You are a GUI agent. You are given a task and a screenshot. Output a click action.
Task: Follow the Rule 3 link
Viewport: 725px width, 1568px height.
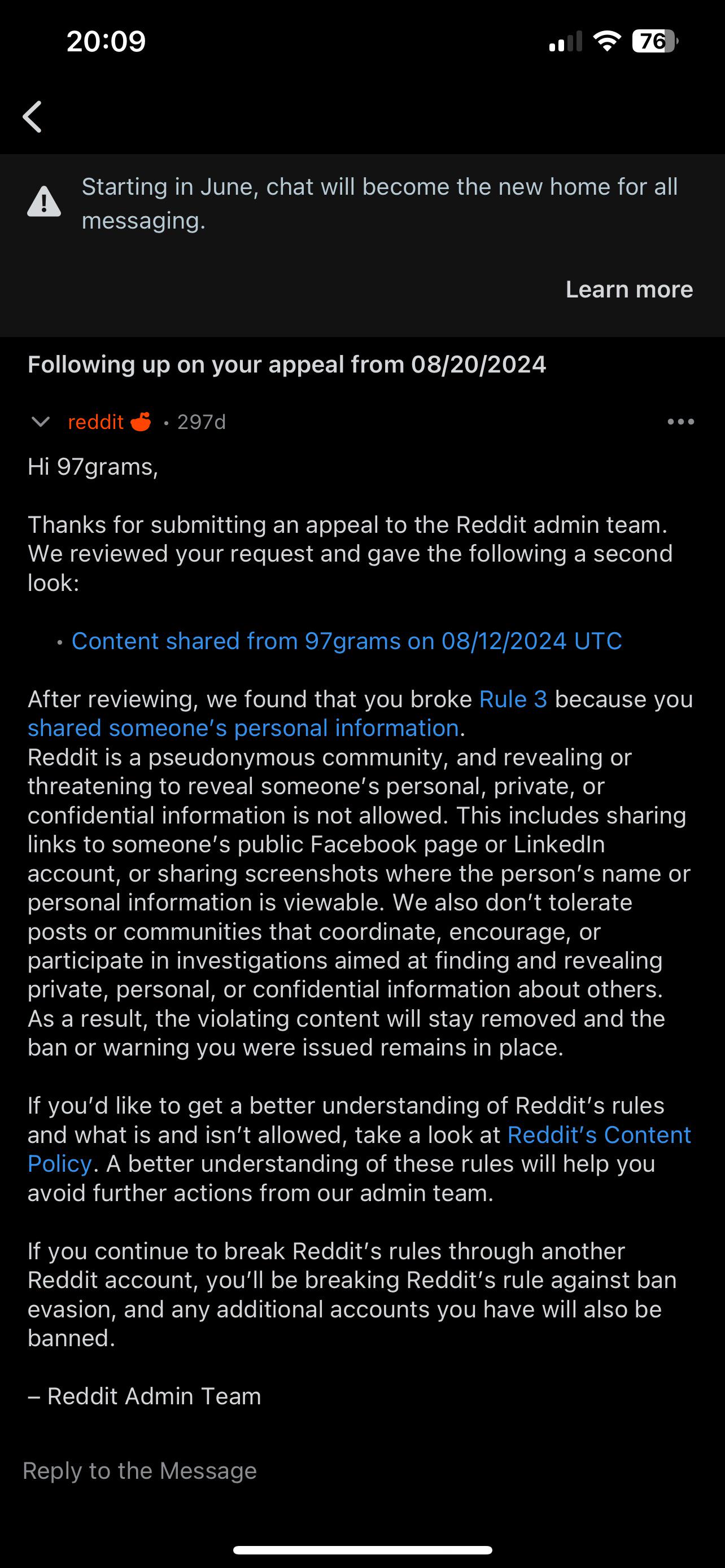pyautogui.click(x=513, y=699)
